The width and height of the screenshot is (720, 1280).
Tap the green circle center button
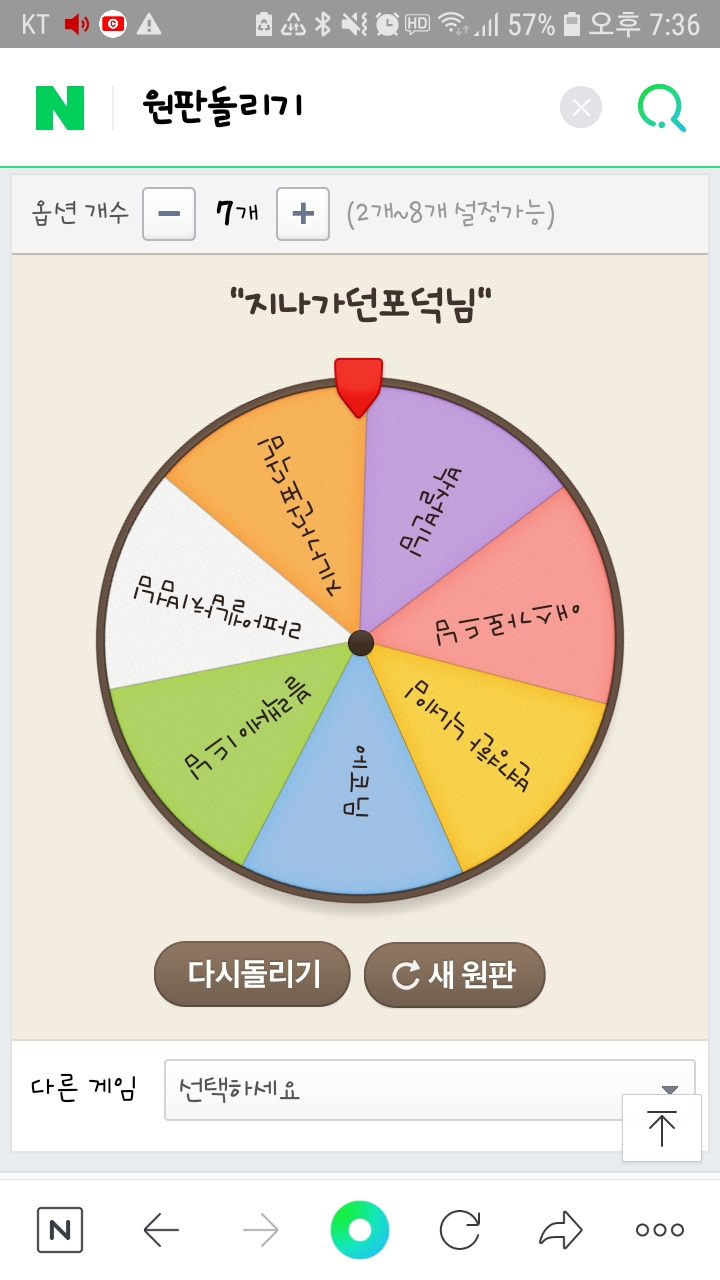coord(360,1230)
